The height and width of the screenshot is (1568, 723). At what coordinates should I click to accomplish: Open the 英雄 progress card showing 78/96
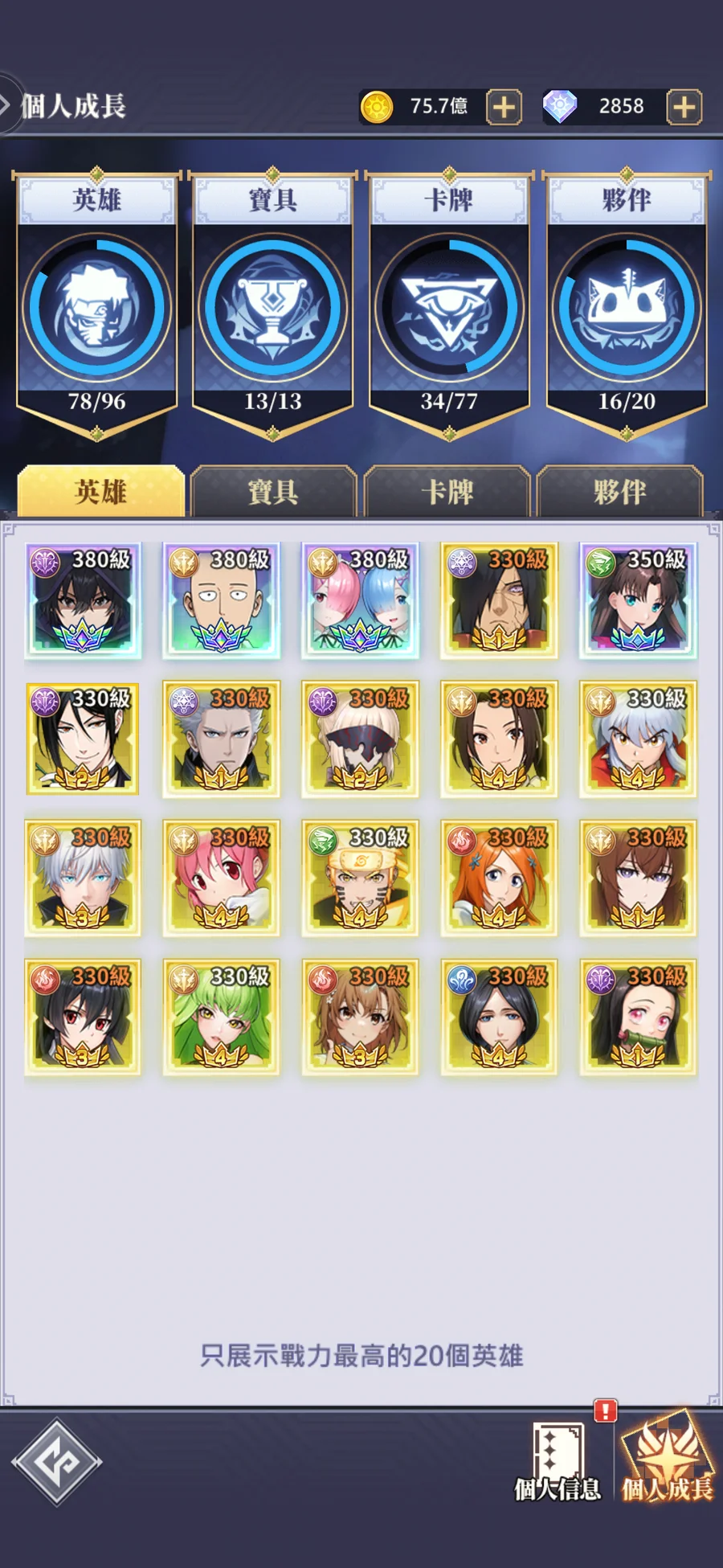pos(96,305)
